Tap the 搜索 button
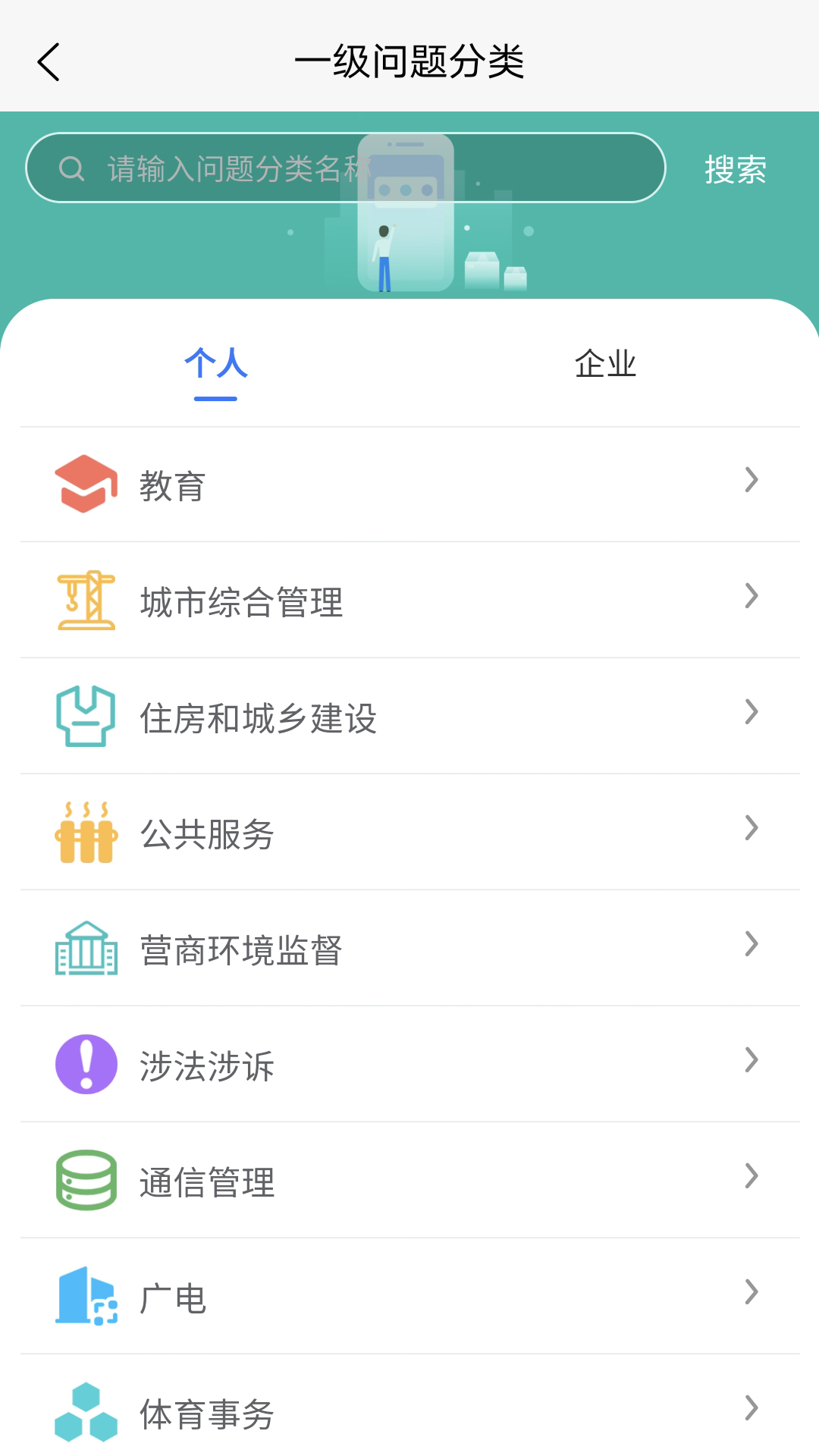The image size is (819, 1456). point(735,169)
